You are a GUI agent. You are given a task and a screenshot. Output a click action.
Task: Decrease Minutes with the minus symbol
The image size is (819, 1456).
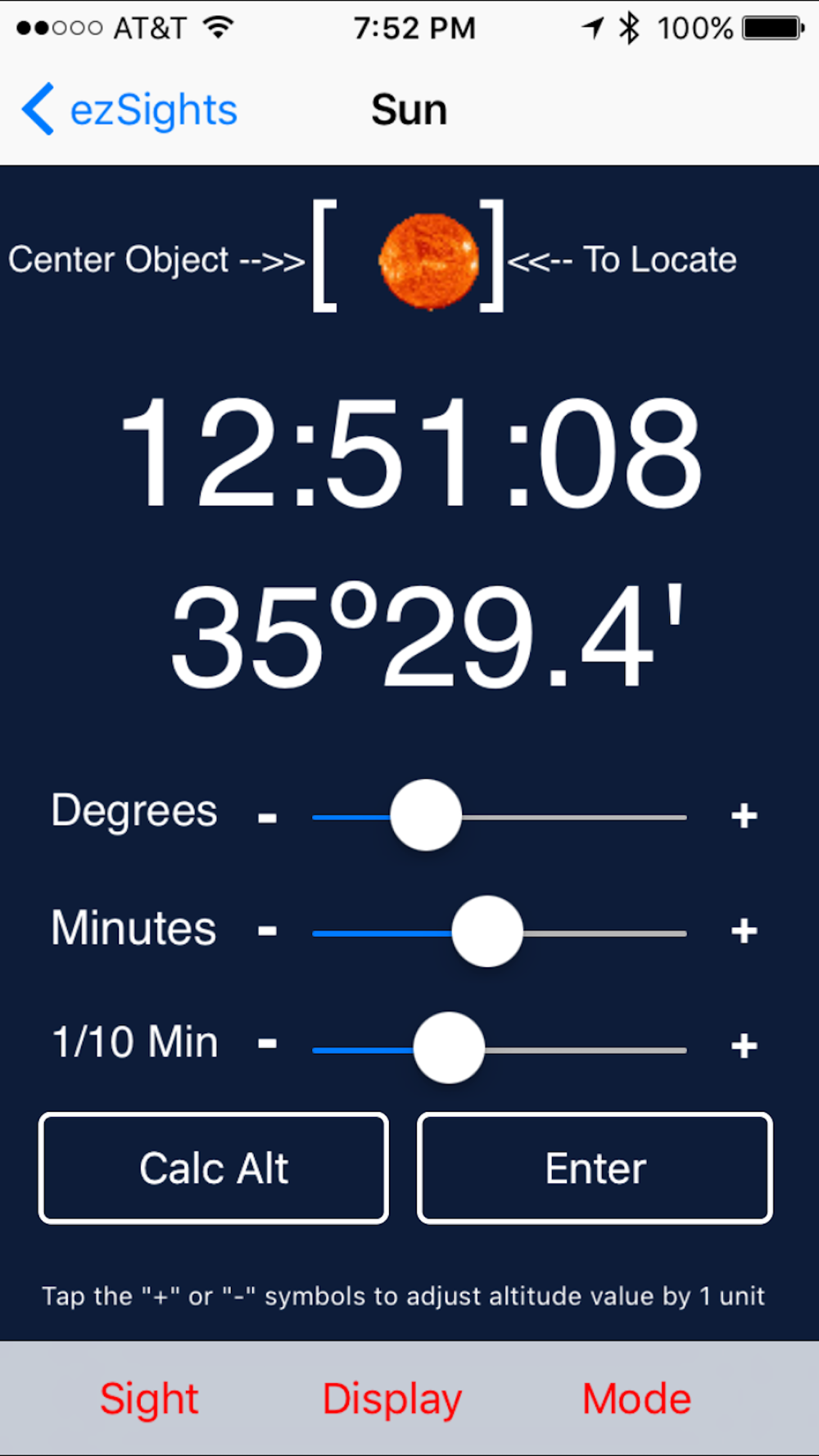[x=267, y=931]
